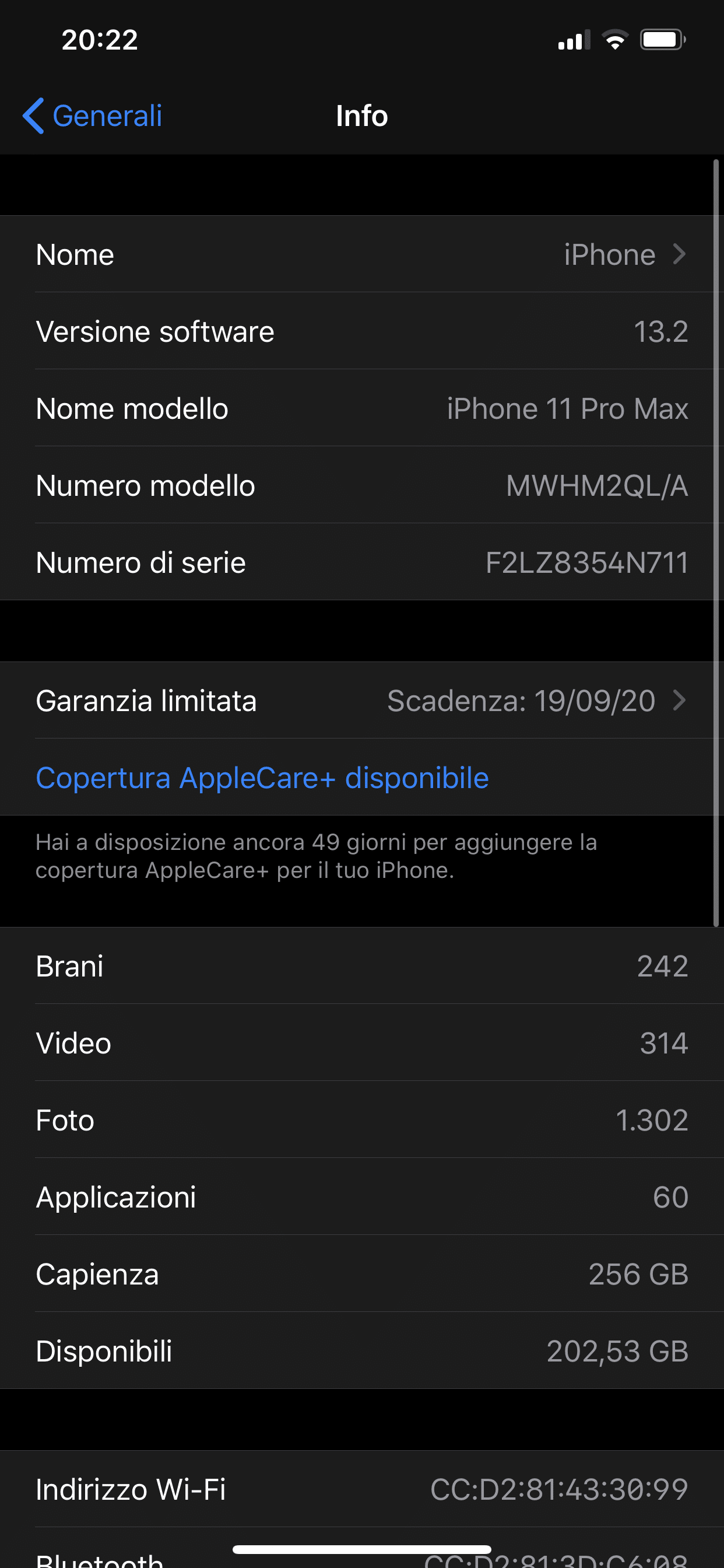The width and height of the screenshot is (724, 1568).
Task: Go back to Generali settings
Action: click(x=93, y=116)
